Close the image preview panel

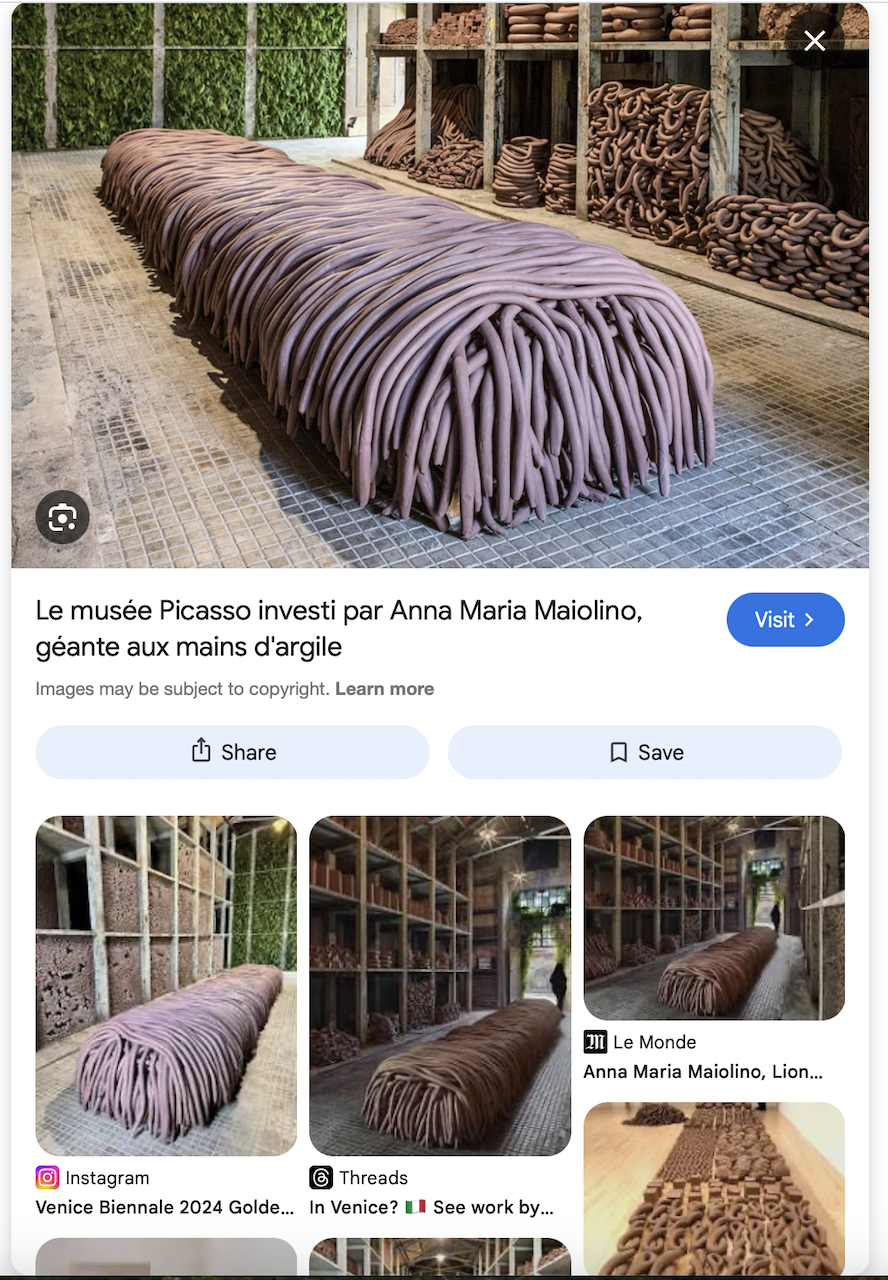[814, 41]
